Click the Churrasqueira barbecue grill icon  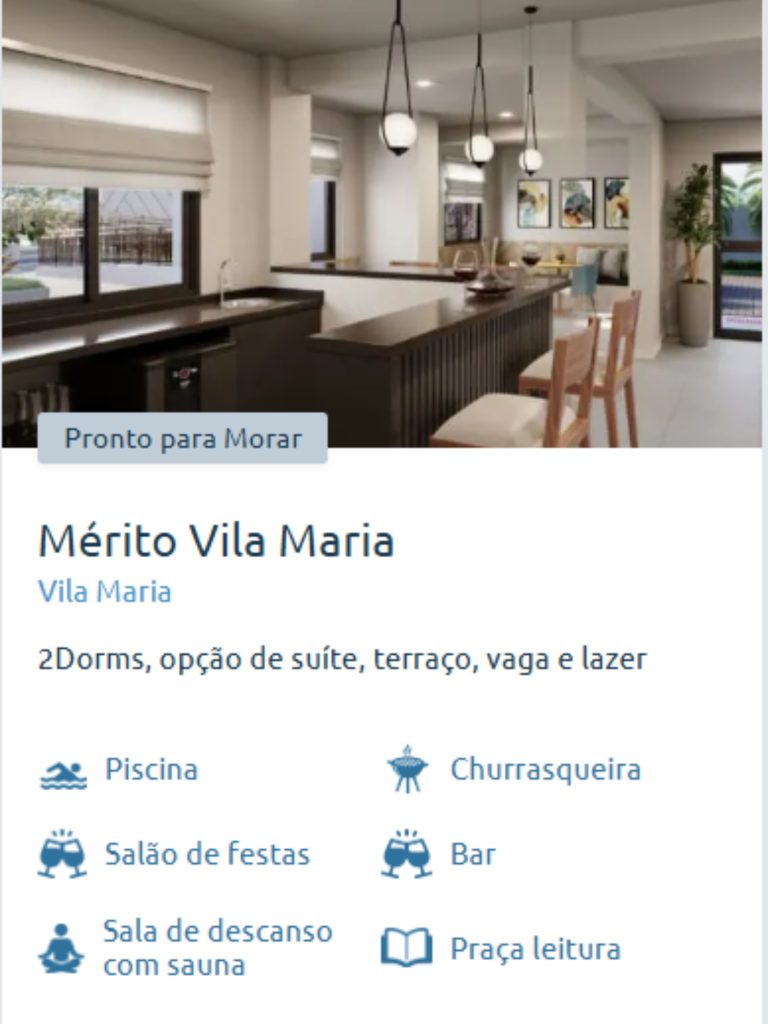pos(407,769)
